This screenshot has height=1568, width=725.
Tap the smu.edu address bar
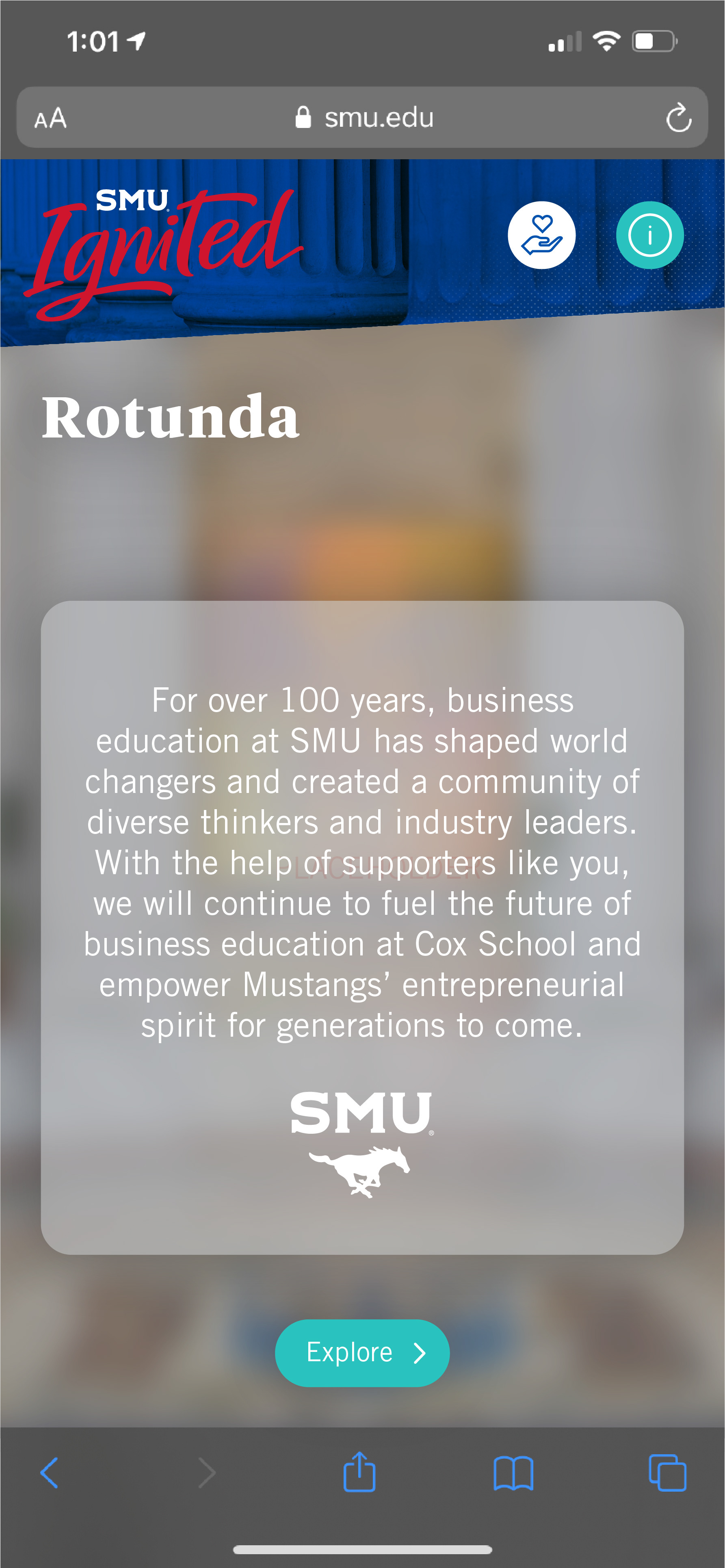[x=364, y=117]
